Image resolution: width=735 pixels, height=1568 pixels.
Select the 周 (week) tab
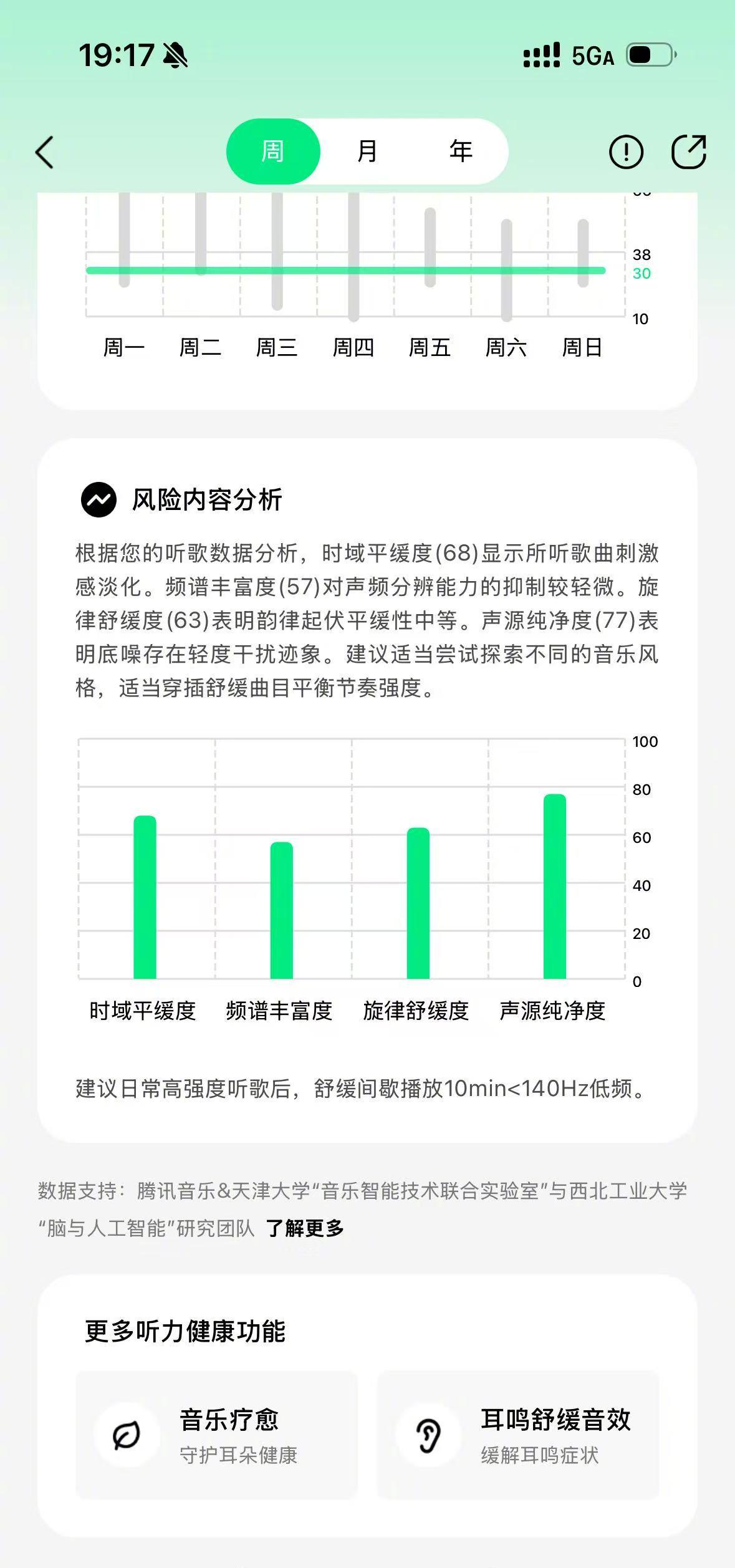click(x=273, y=152)
